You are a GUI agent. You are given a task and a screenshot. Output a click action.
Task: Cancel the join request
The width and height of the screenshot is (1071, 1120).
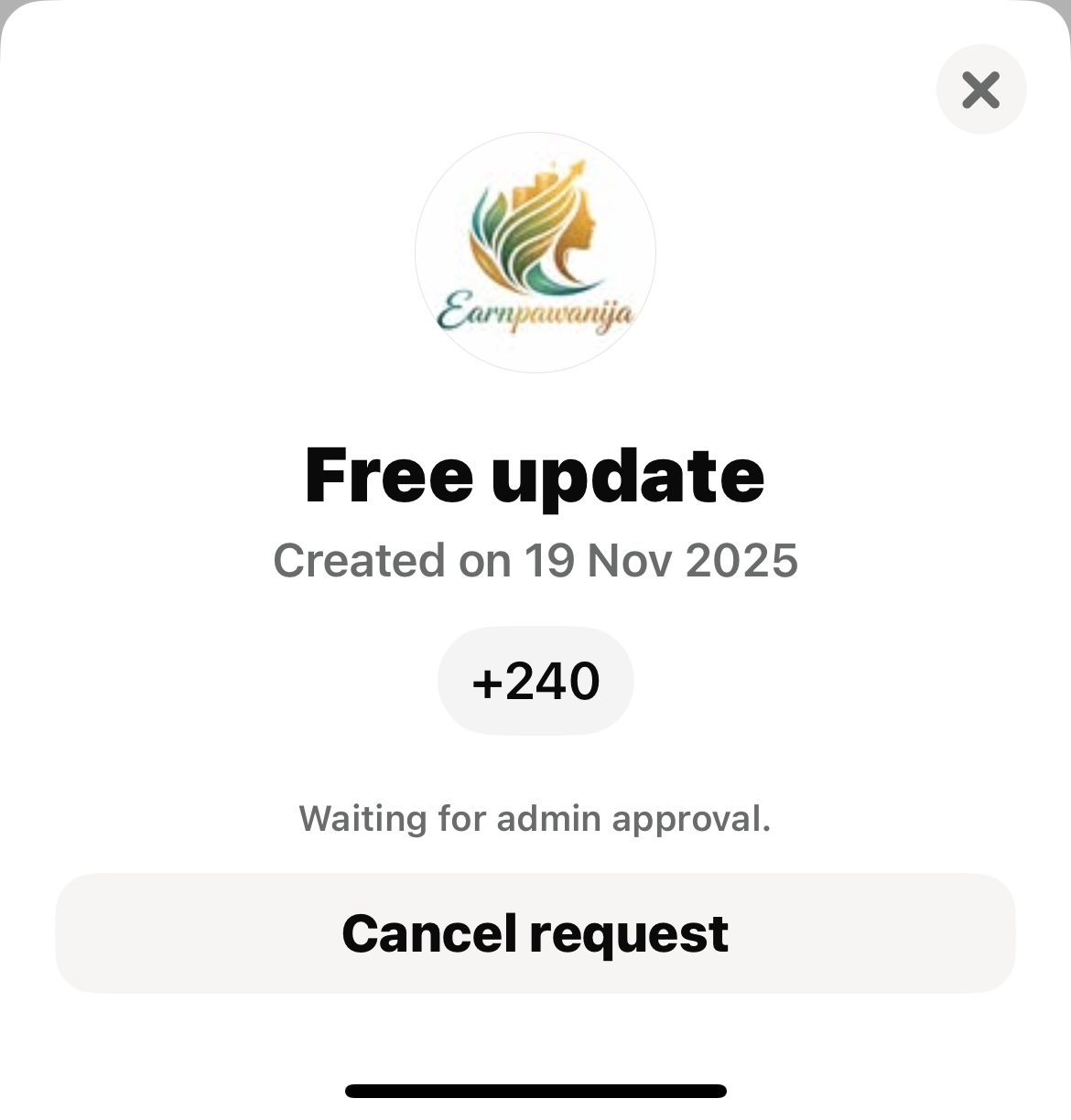click(535, 933)
